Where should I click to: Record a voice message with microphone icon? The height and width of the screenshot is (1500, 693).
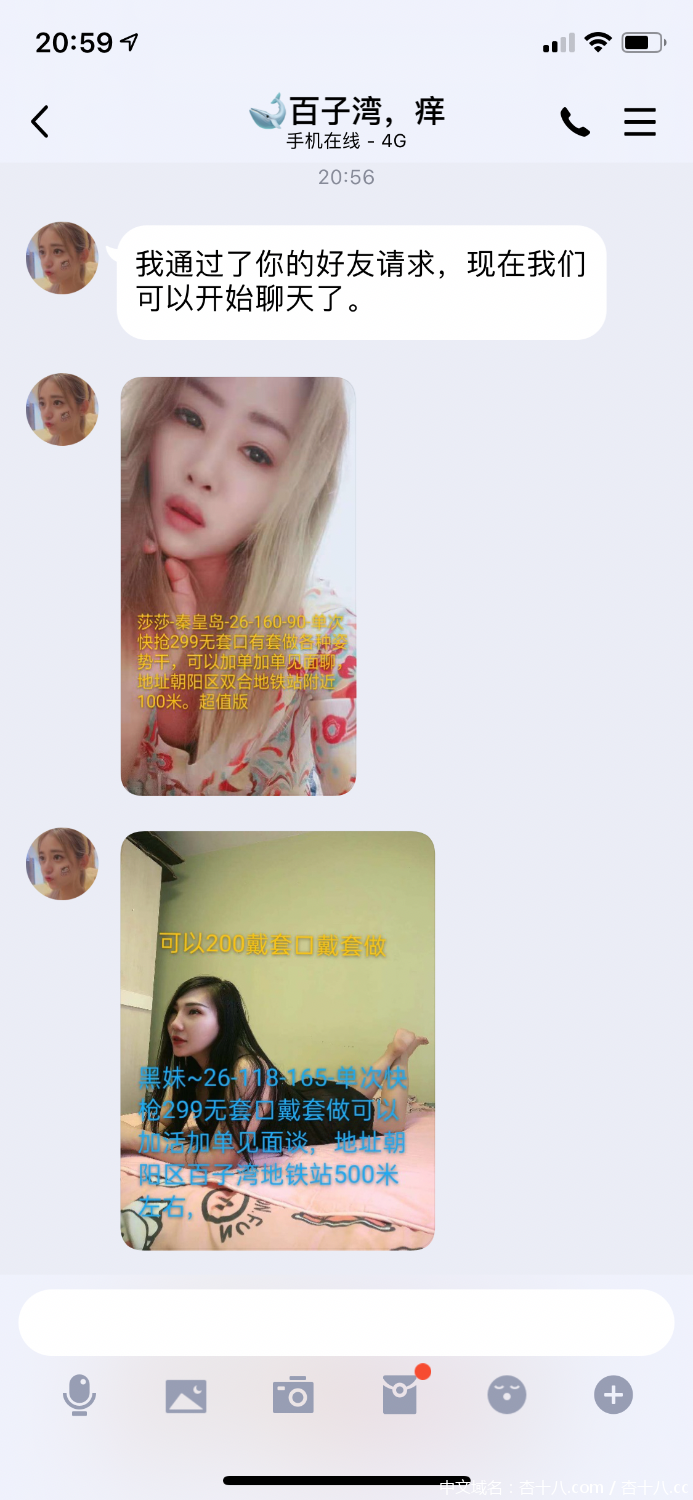point(79,1394)
